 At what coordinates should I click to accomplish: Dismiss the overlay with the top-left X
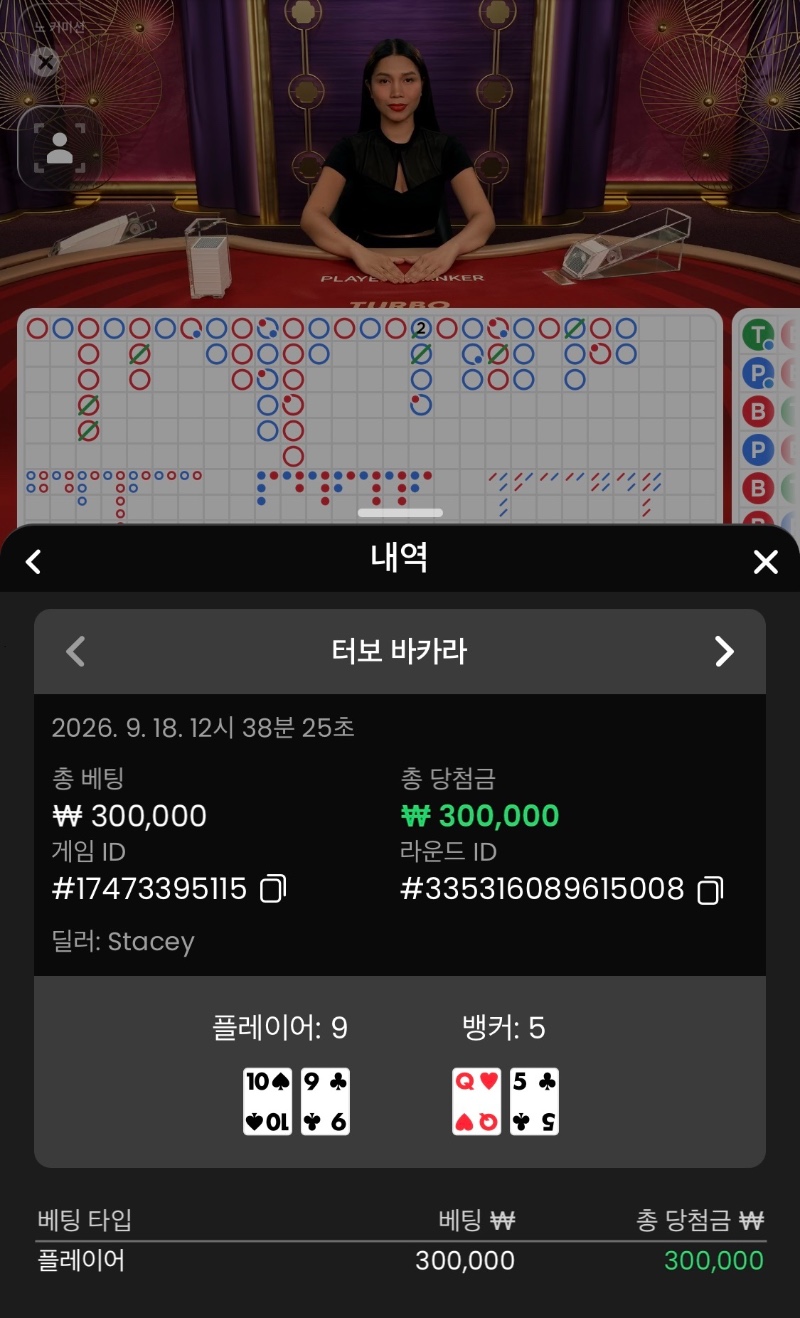(x=45, y=63)
